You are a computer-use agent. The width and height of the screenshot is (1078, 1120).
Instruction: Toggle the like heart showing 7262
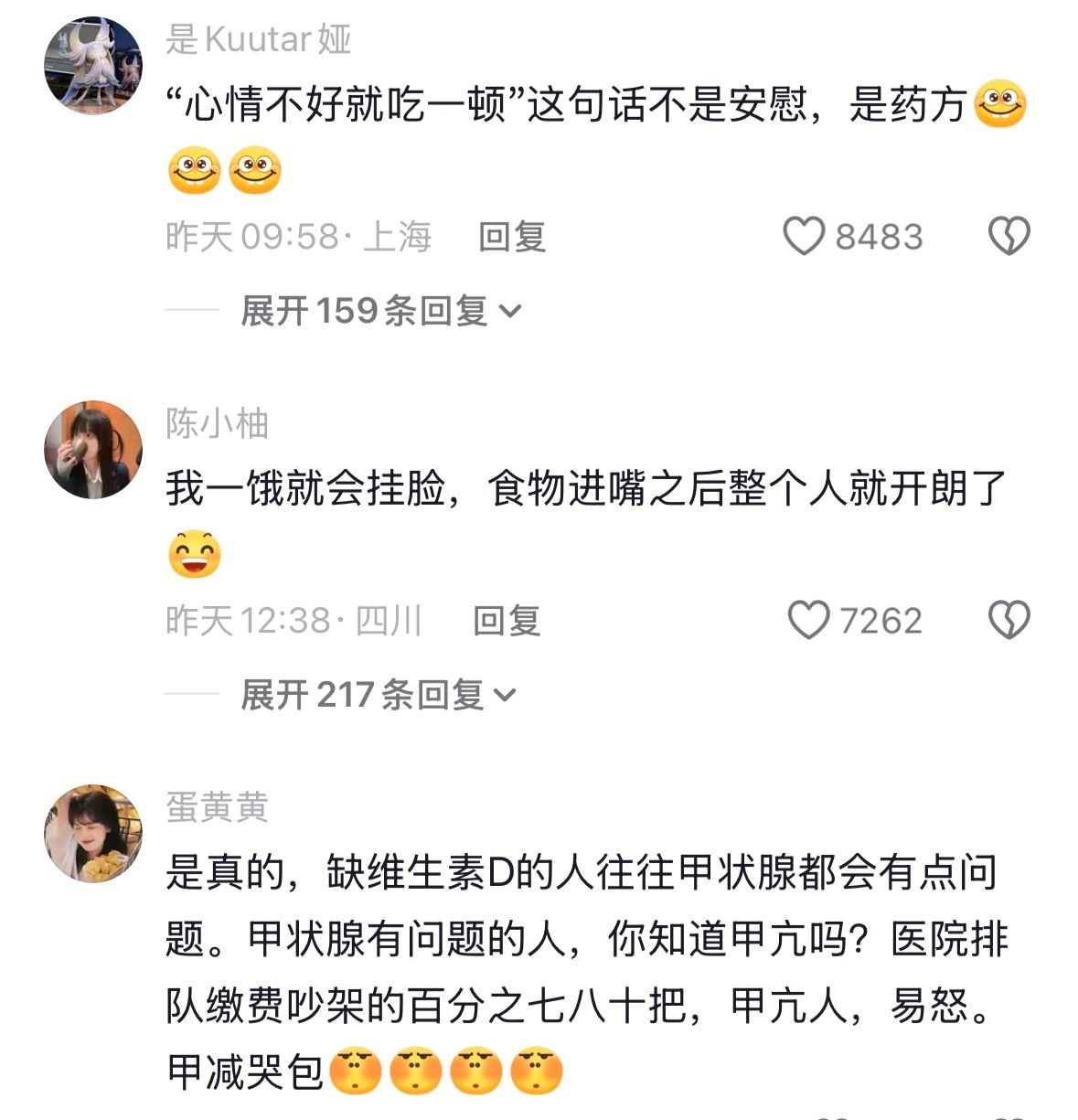click(x=808, y=621)
